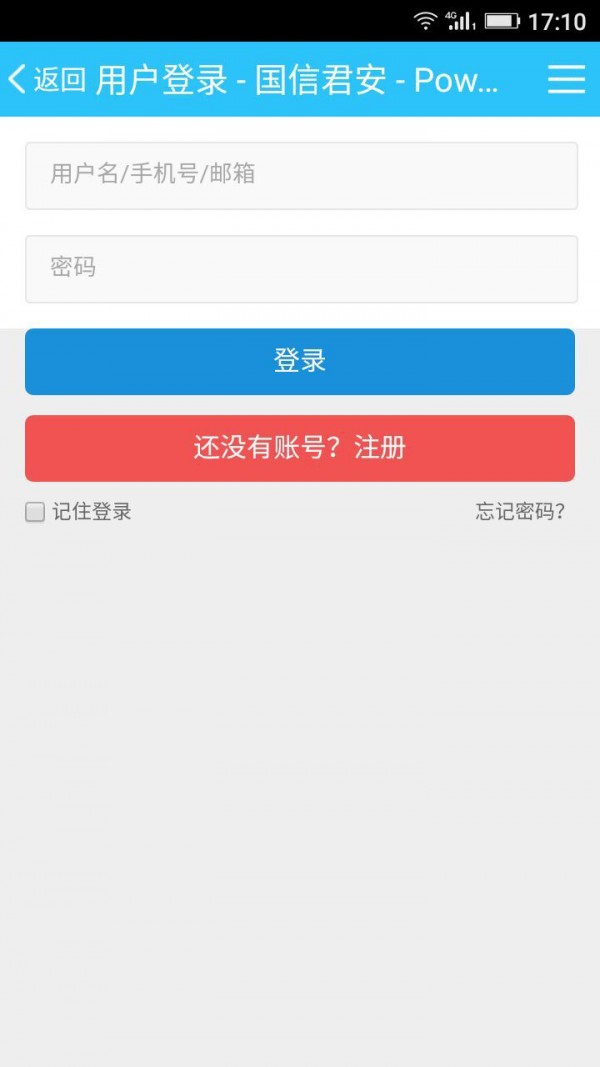Image resolution: width=600 pixels, height=1067 pixels.
Task: Check the 记住登录 checkbox
Action: click(x=35, y=513)
